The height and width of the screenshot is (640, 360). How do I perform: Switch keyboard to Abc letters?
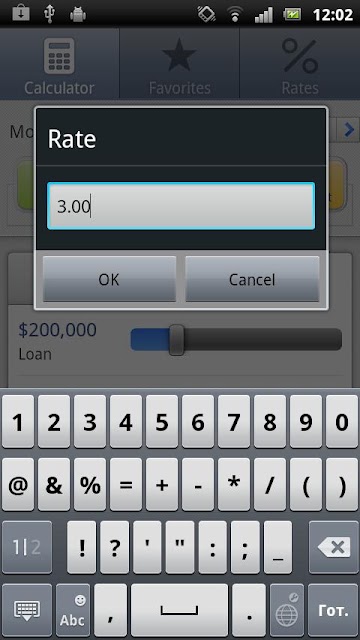(x=73, y=610)
